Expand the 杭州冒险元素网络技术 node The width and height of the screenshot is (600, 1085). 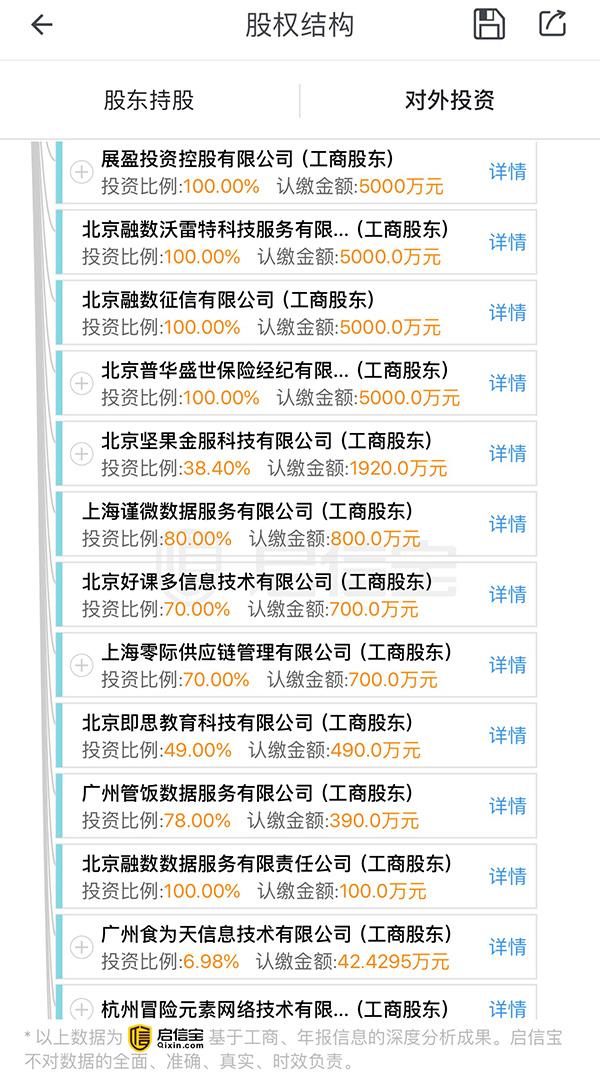click(82, 1010)
